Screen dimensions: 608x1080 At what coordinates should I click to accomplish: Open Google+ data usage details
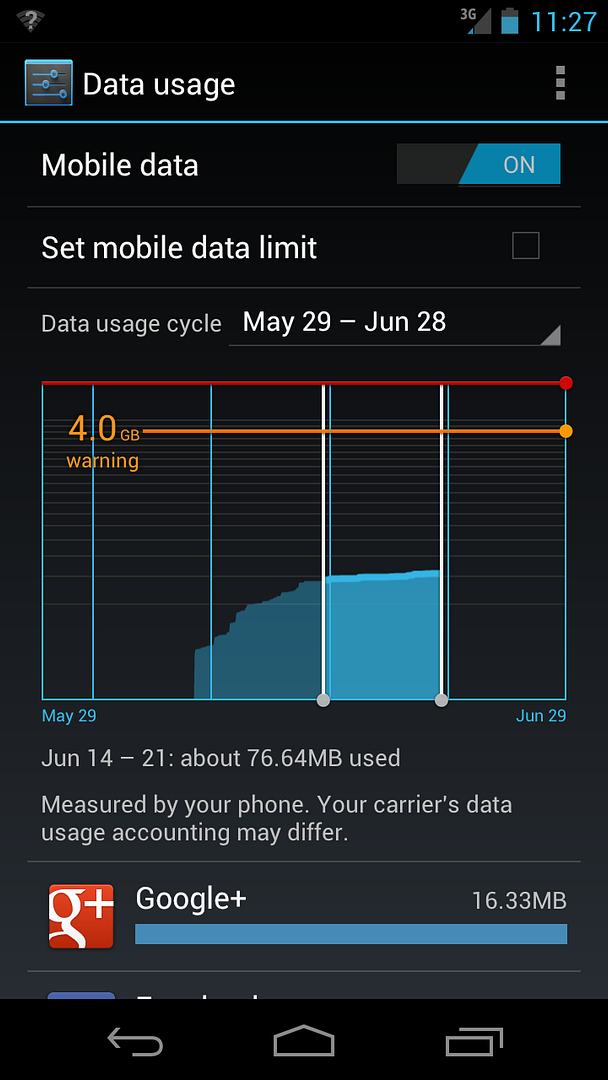(x=304, y=916)
